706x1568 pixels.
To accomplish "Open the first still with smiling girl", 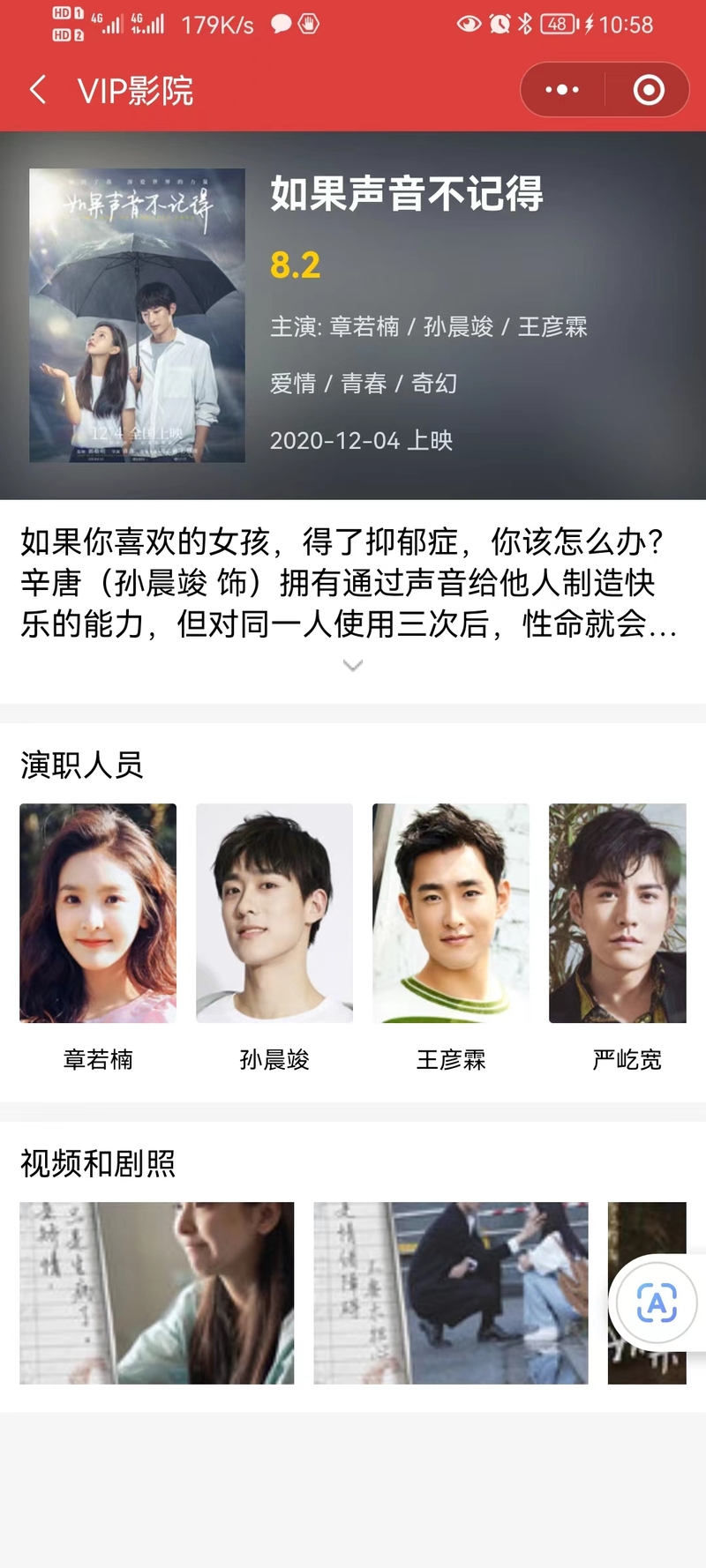I will click(x=157, y=1293).
